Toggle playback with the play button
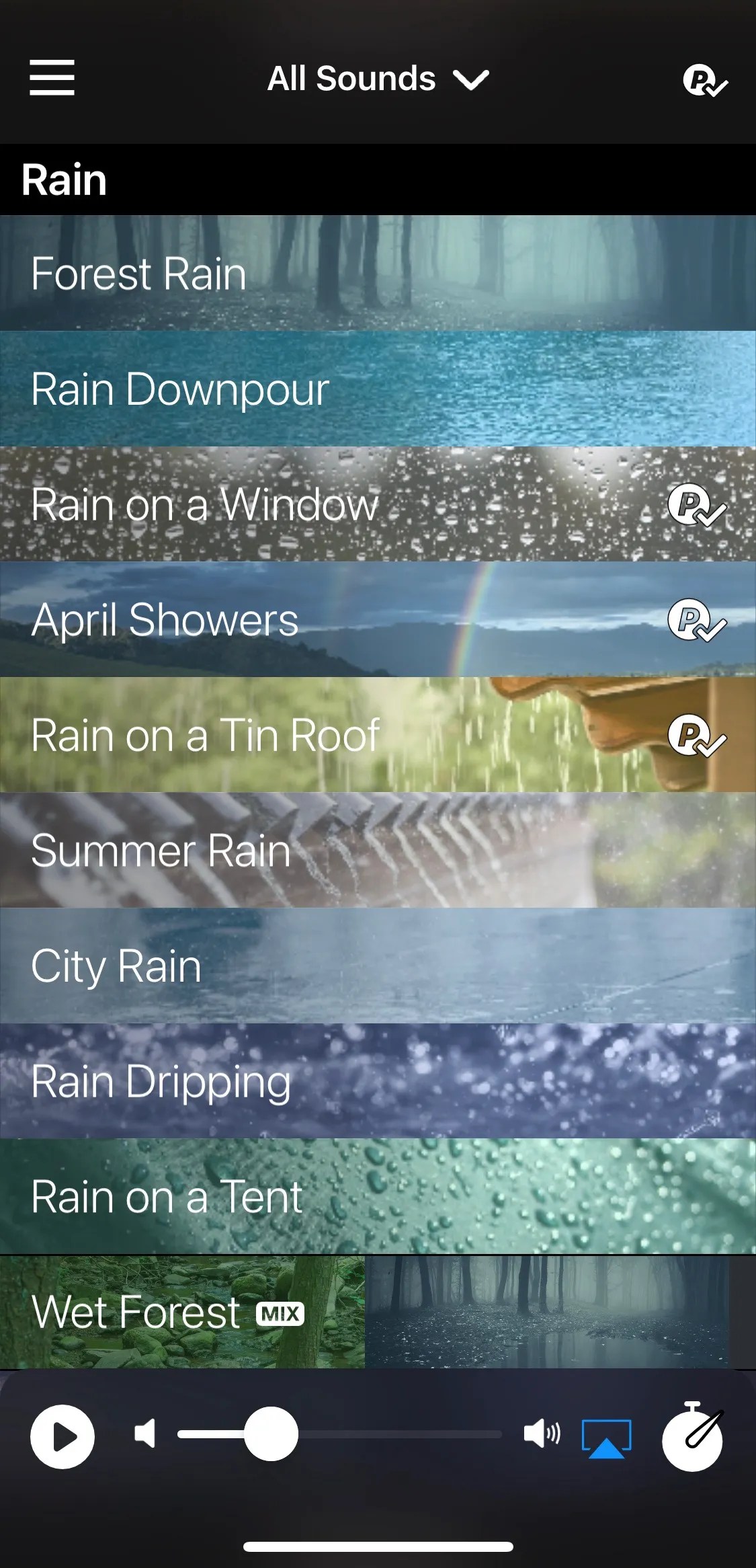 [x=62, y=1435]
